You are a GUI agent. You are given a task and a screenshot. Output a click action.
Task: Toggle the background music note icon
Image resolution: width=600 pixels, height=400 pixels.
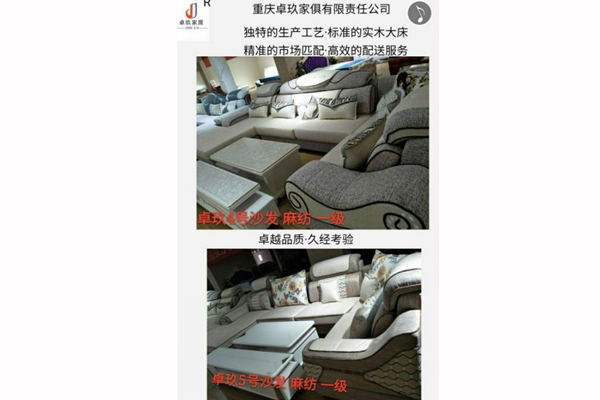point(420,13)
